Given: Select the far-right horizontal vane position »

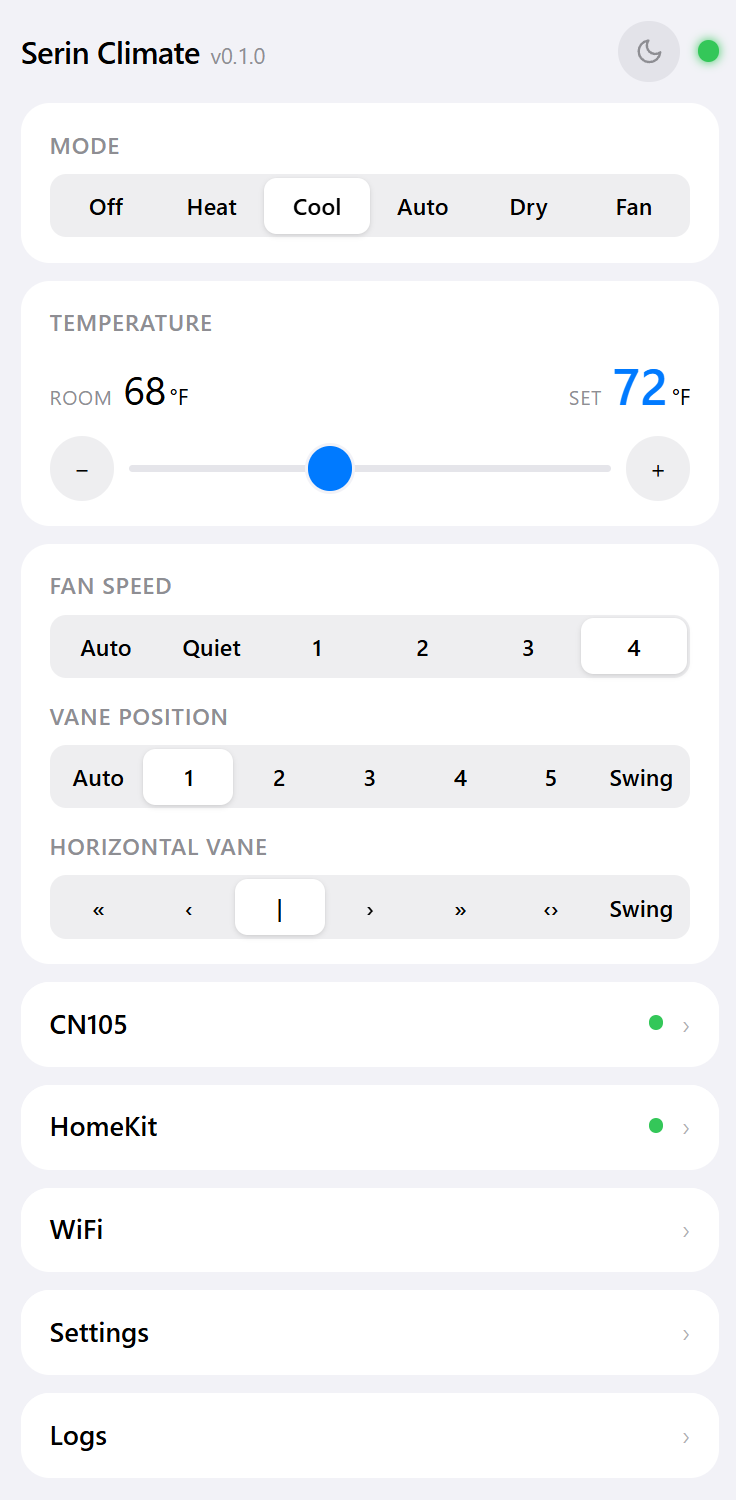Looking at the screenshot, I should 460,908.
